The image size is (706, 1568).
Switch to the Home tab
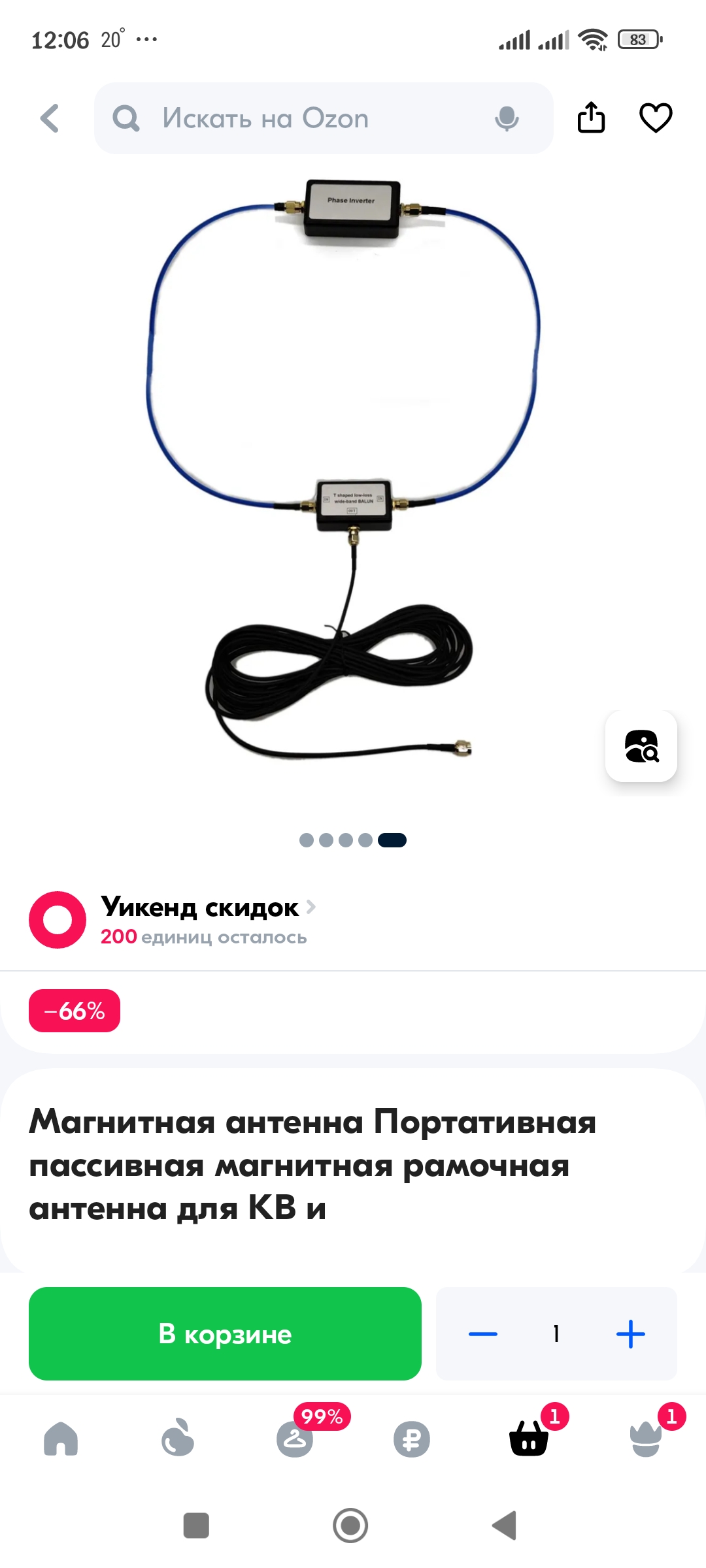point(61,1439)
